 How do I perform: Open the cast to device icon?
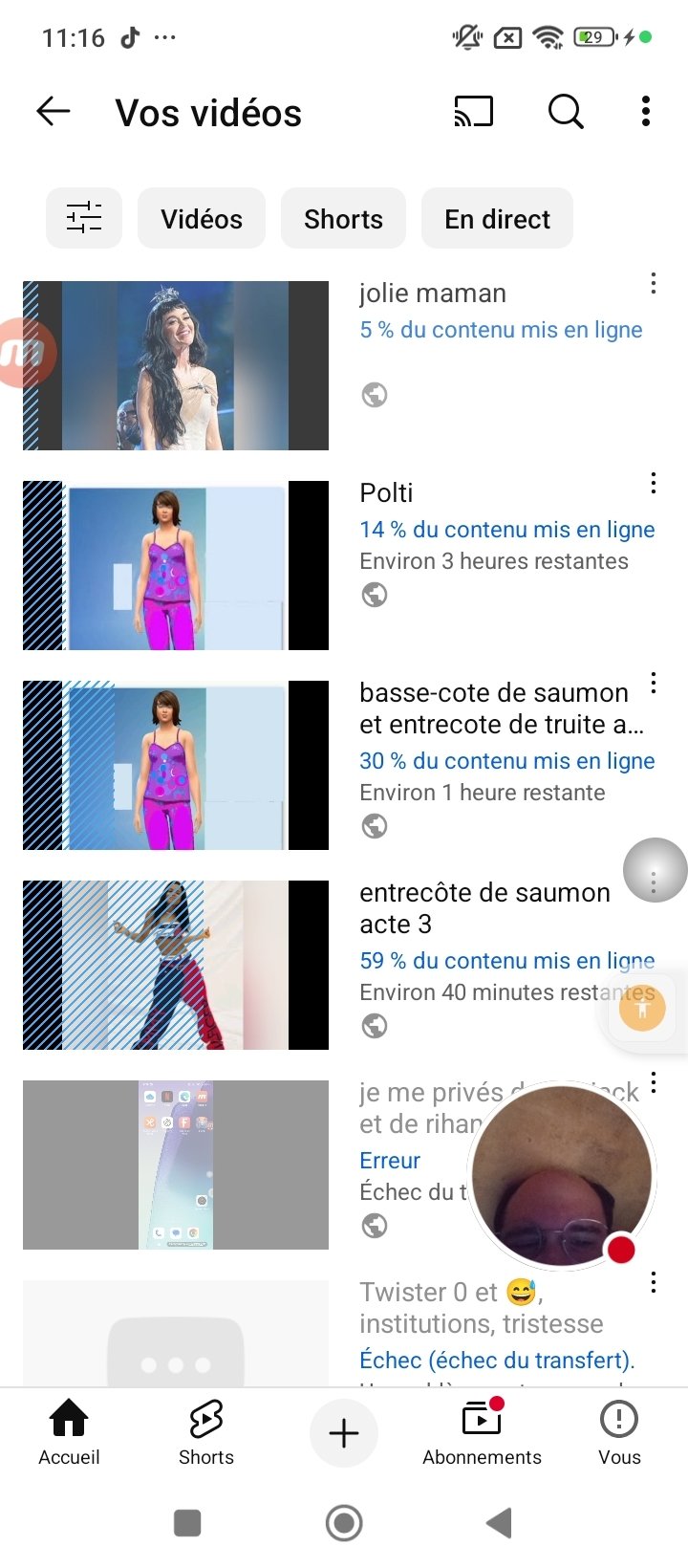[473, 112]
